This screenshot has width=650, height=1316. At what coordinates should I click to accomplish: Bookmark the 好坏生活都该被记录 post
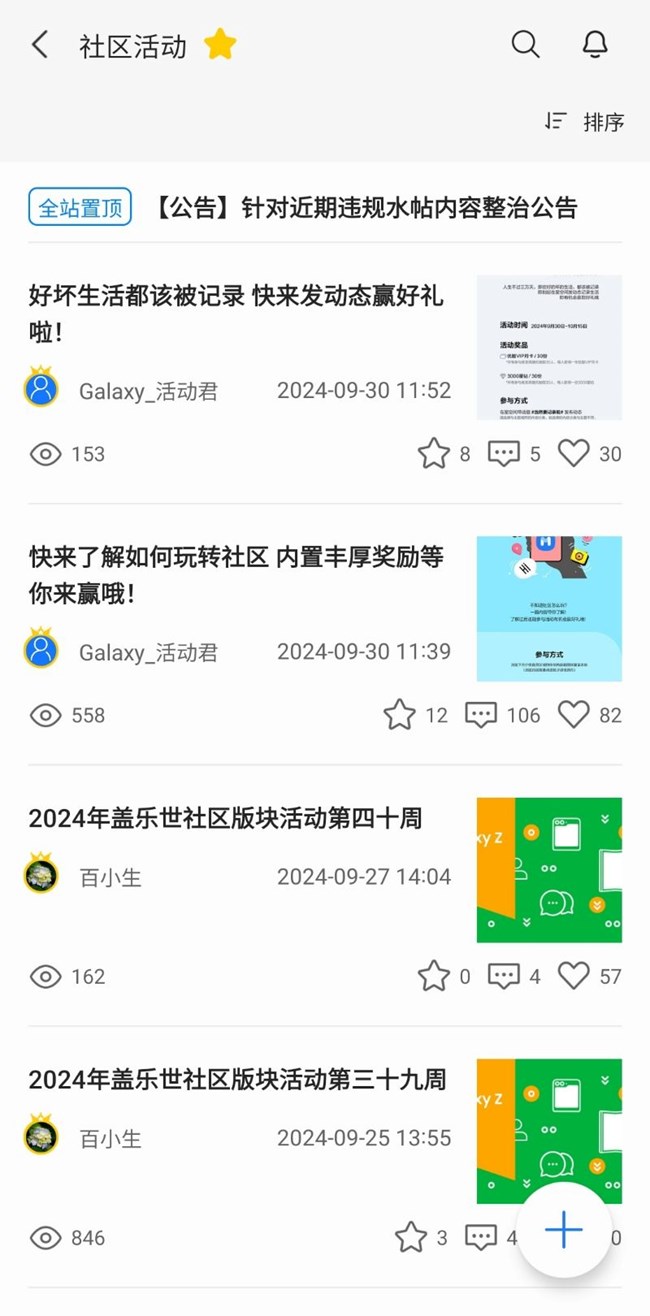[433, 454]
